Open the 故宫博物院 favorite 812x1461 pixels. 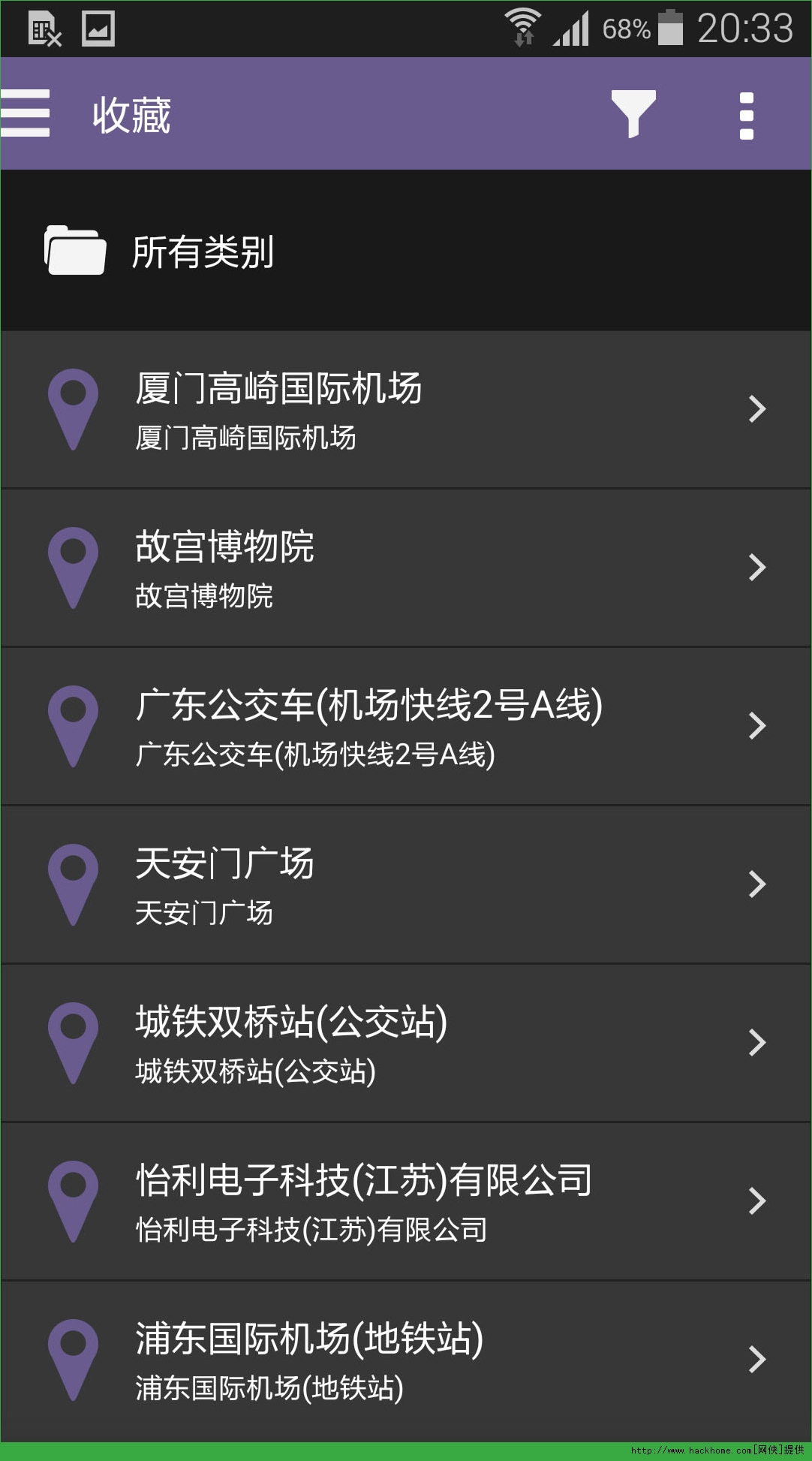point(405,568)
